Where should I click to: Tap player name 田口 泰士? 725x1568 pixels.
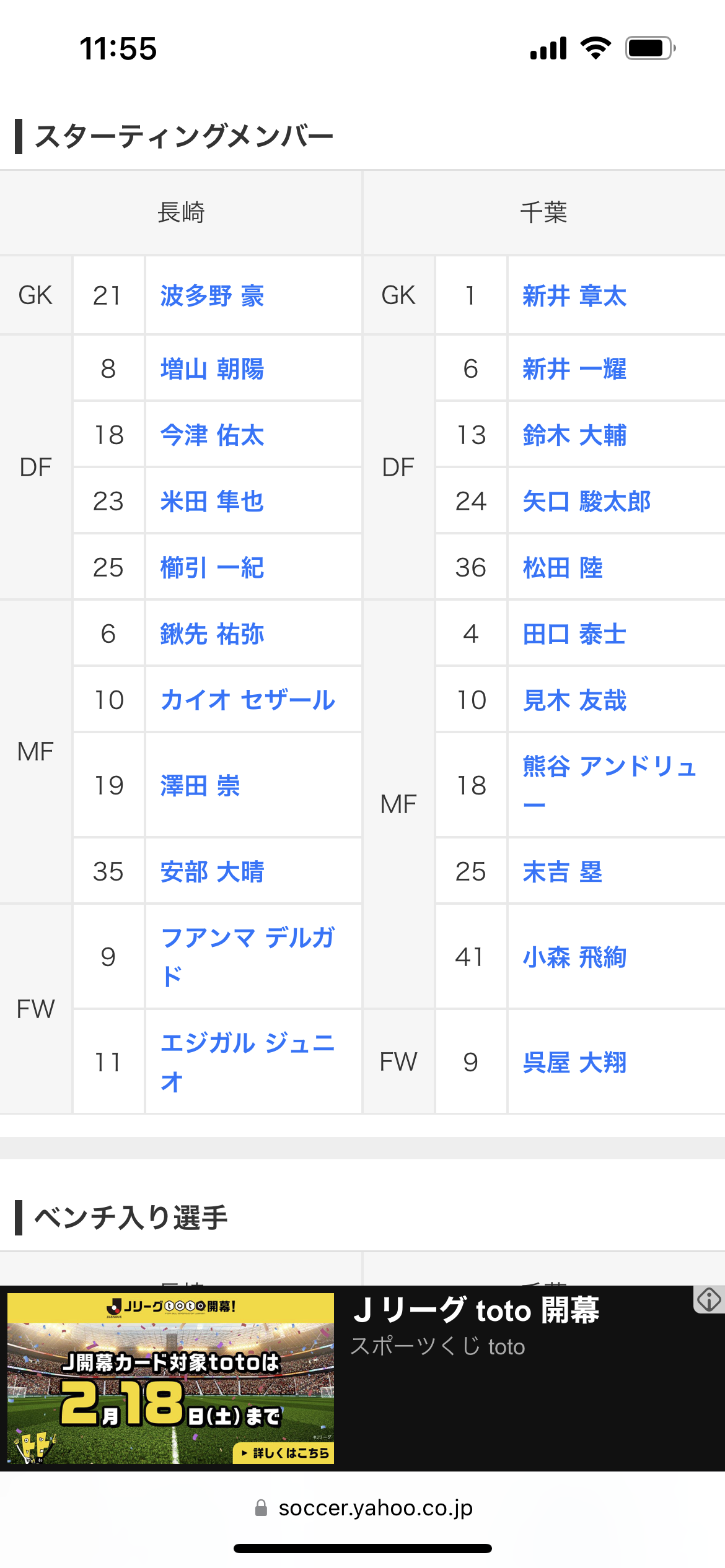click(574, 634)
